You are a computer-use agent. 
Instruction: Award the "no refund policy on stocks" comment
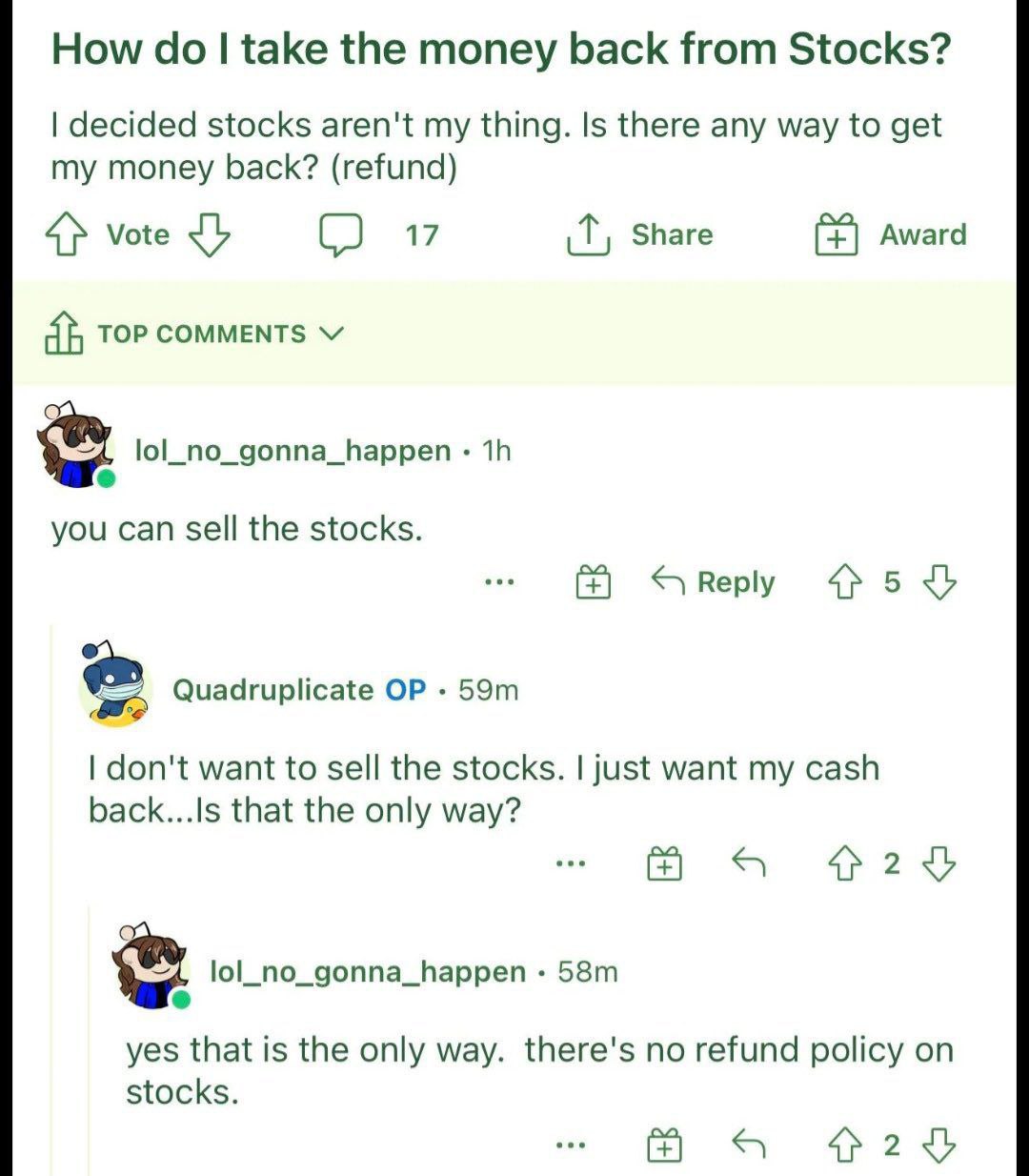[664, 1145]
